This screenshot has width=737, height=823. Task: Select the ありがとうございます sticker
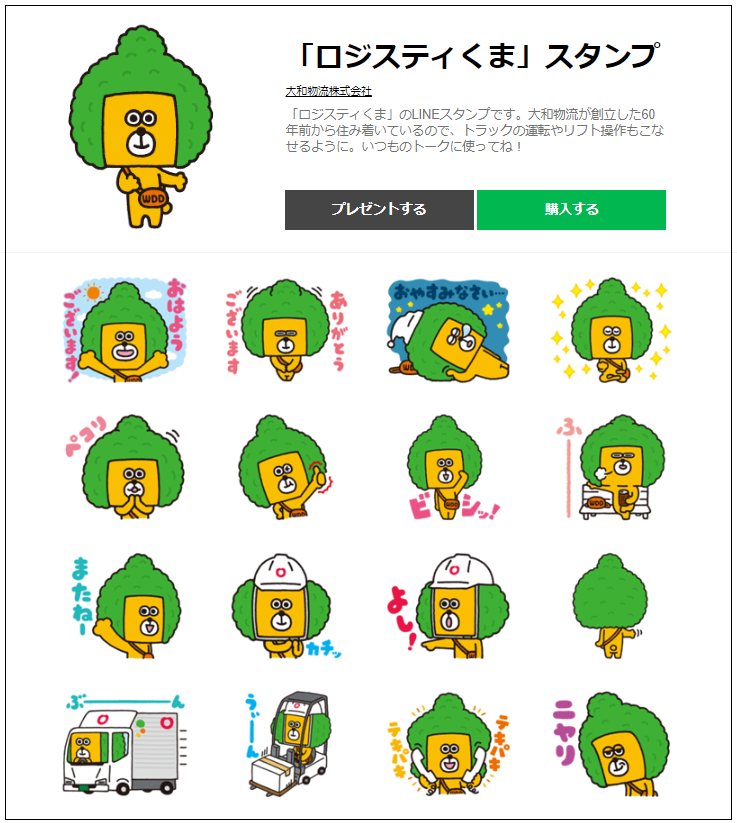[x=286, y=331]
